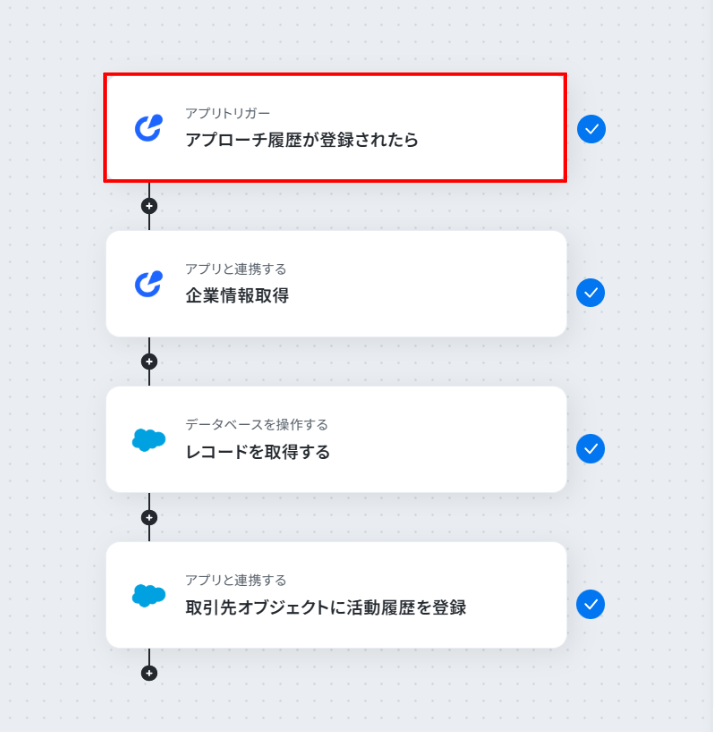The image size is (714, 732).
Task: Open the 取引先オブジェクトに活動履歴を登録 step card
Action: coord(335,595)
